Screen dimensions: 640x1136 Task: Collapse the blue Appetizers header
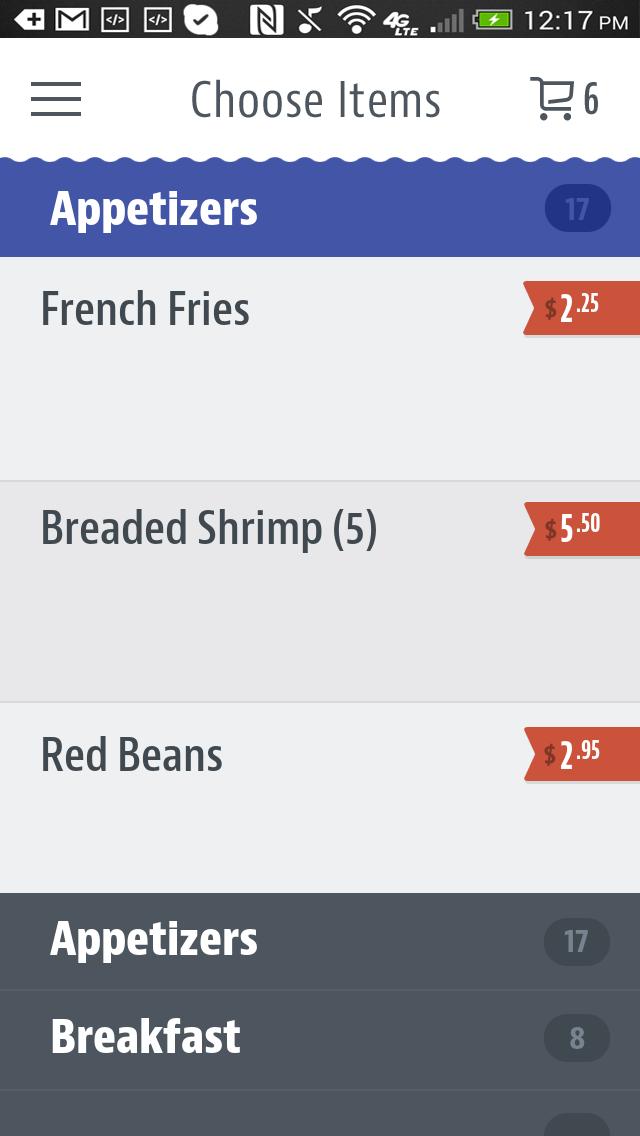click(x=320, y=209)
